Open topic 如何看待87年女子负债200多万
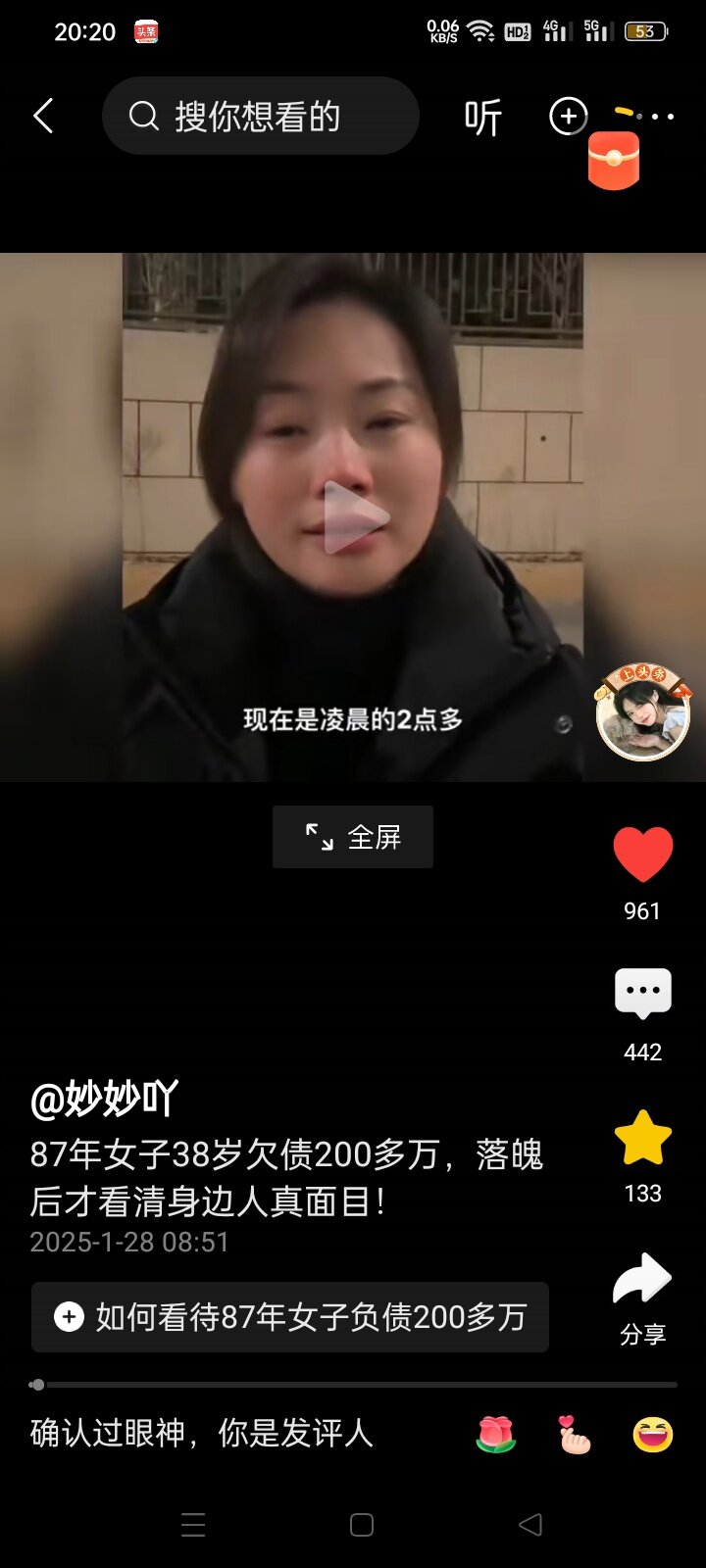 click(x=290, y=1317)
